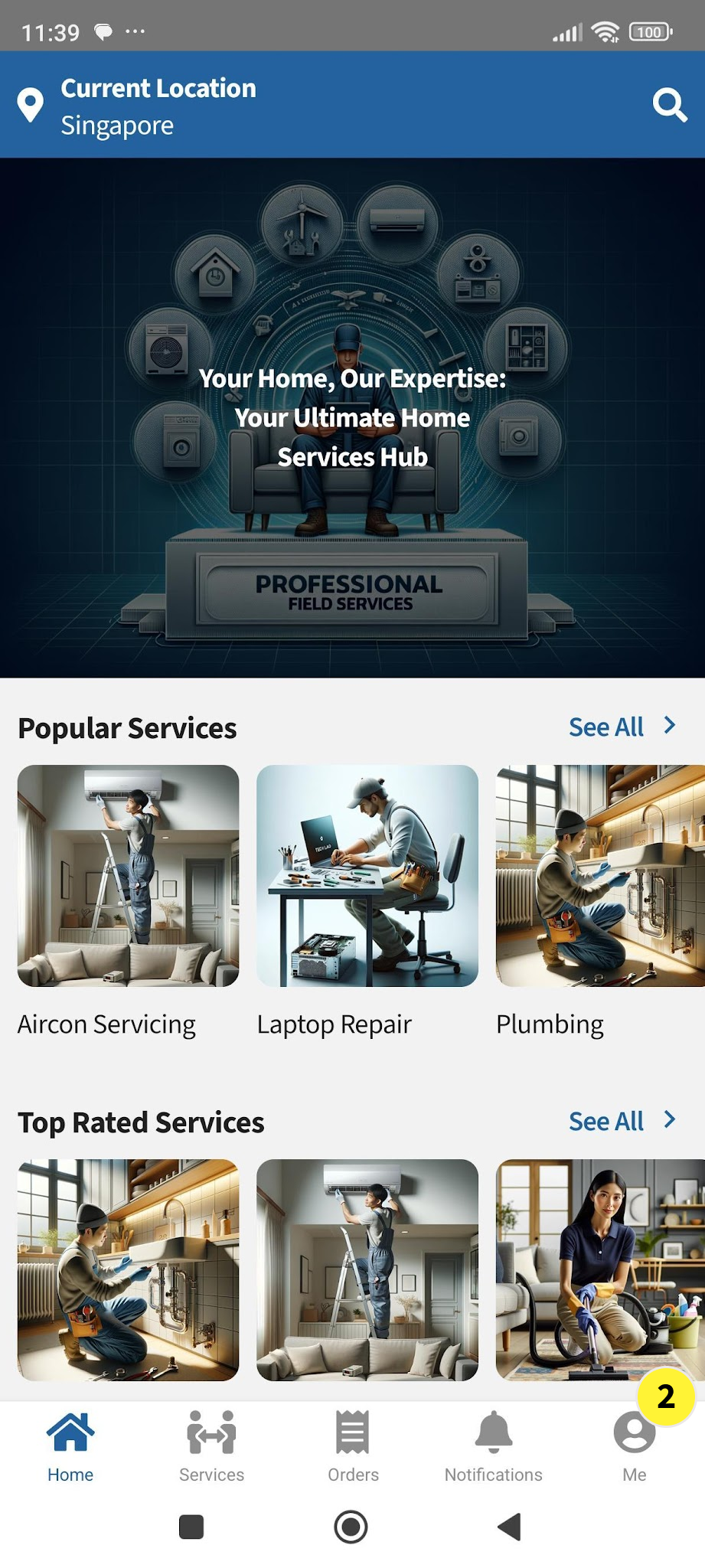Go to the Orders tab
Screen dimensions: 705x1568
(x=353, y=1446)
